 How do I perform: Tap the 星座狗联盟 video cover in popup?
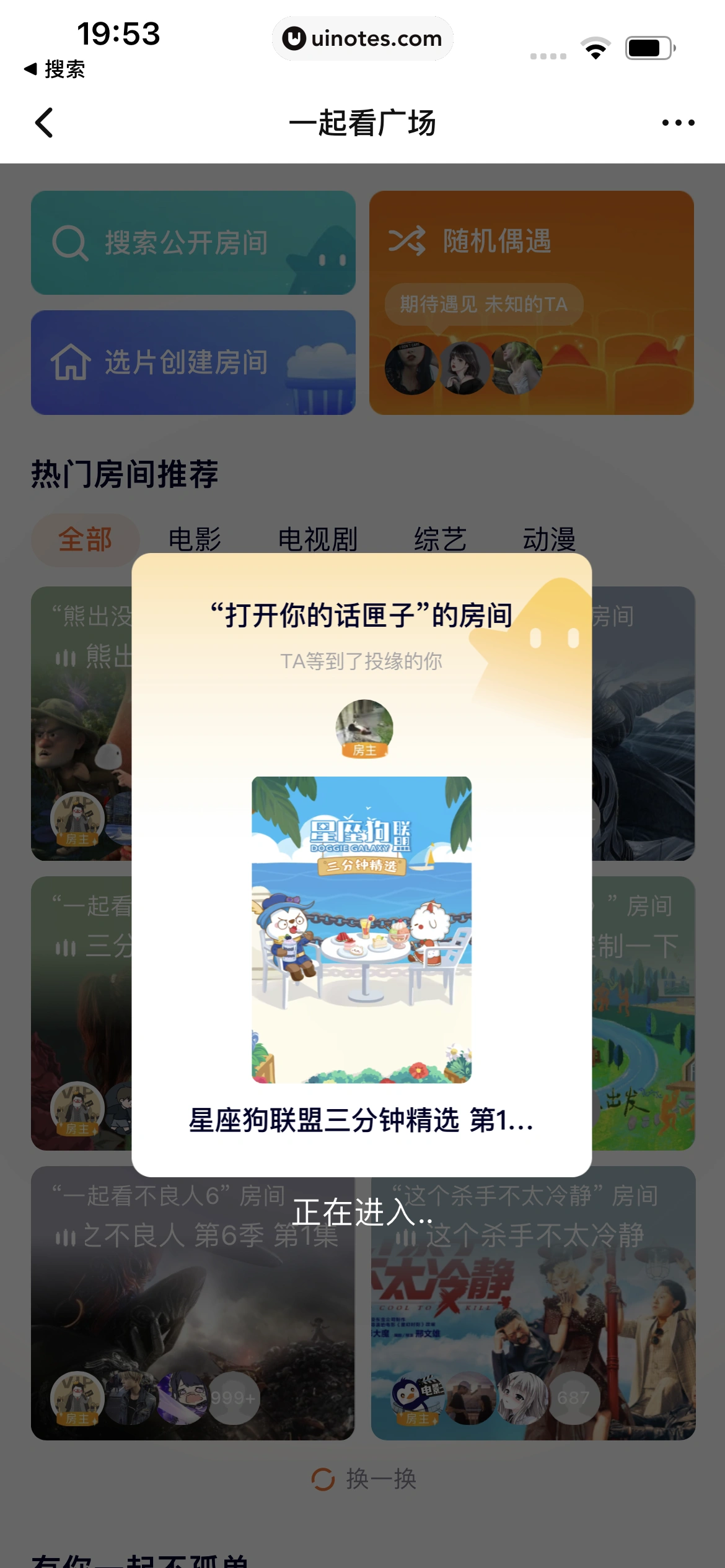point(361,929)
